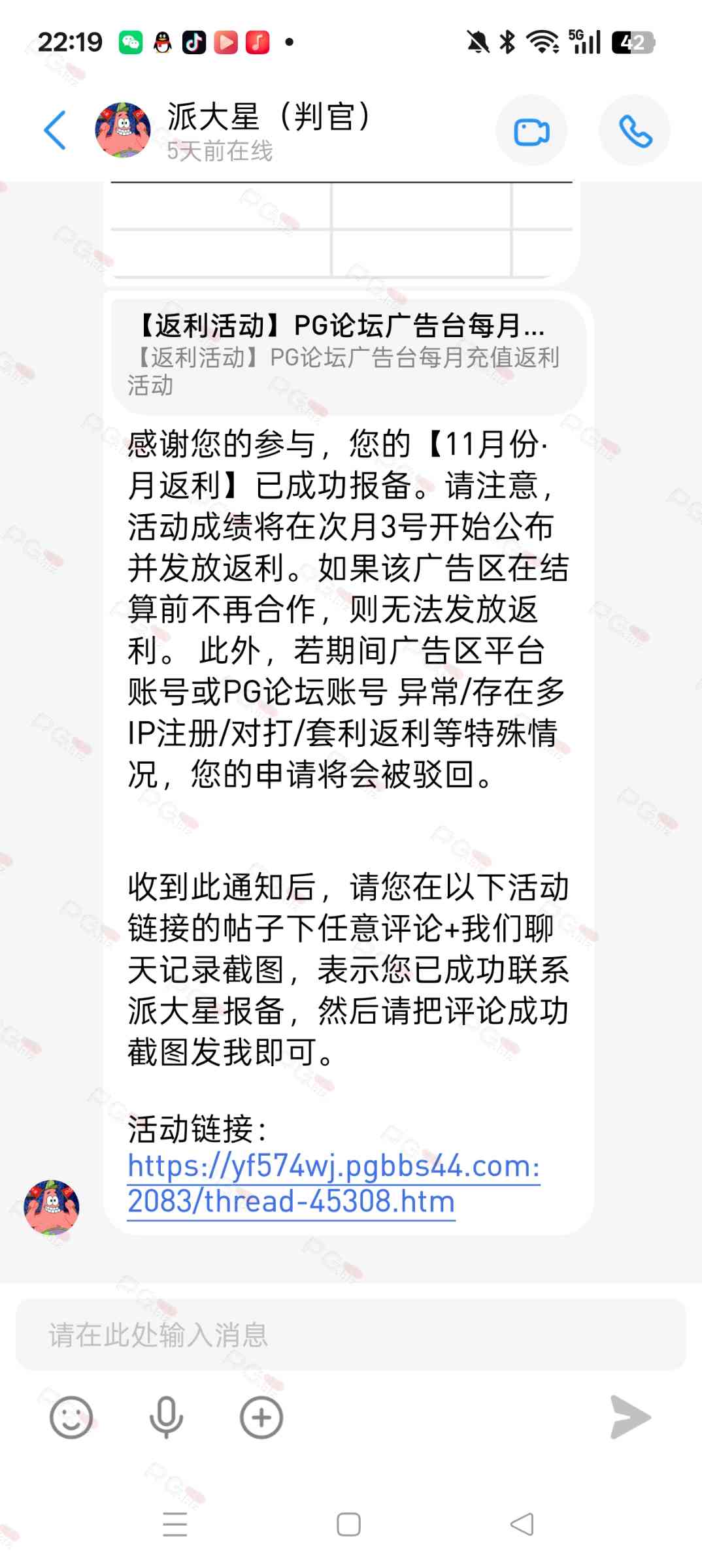The image size is (702, 1568).
Task: Start a video call with 派大星
Action: pos(531,131)
